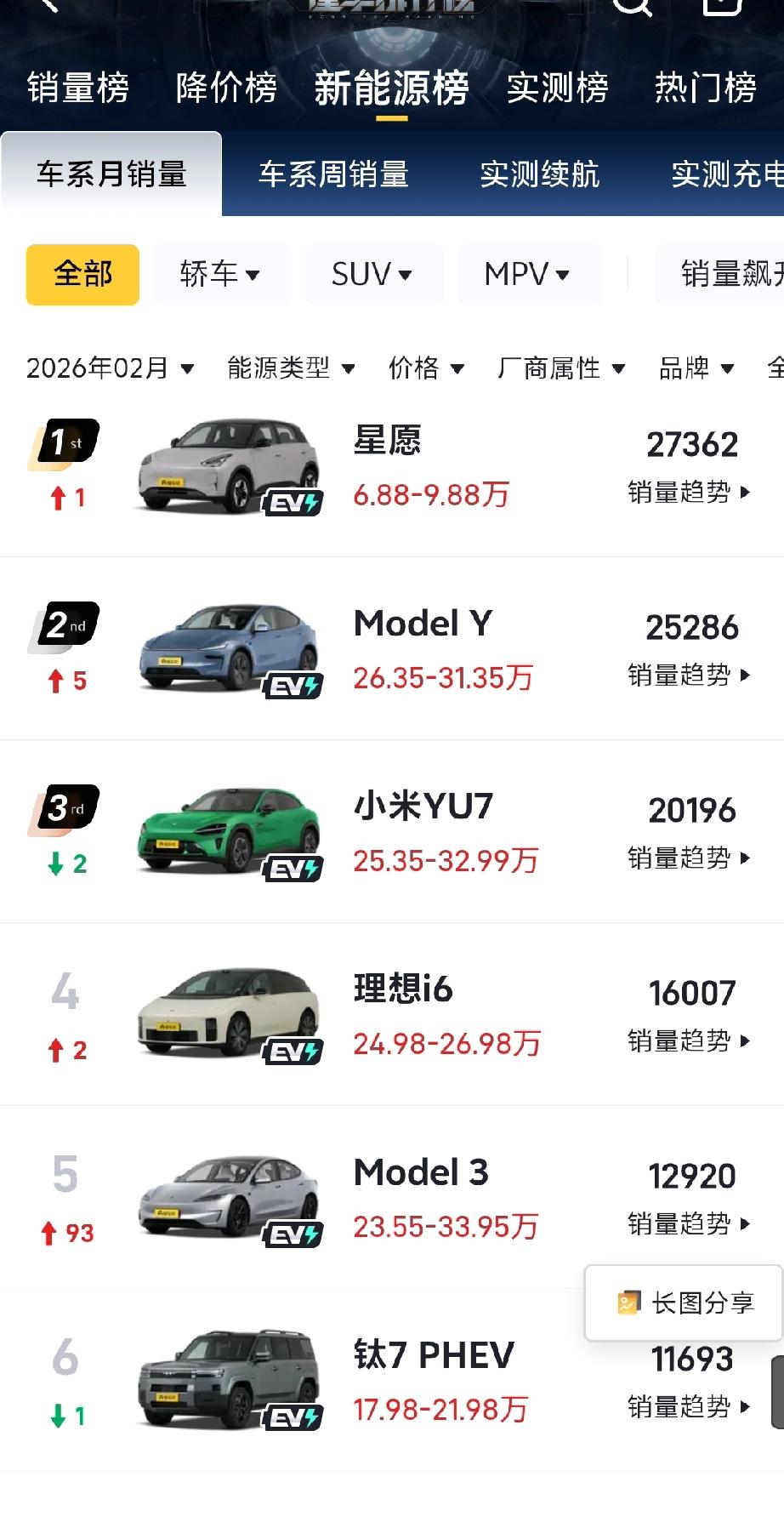This screenshot has width=784, height=1522.
Task: Expand the 品牌 brand filter
Action: pos(695,368)
